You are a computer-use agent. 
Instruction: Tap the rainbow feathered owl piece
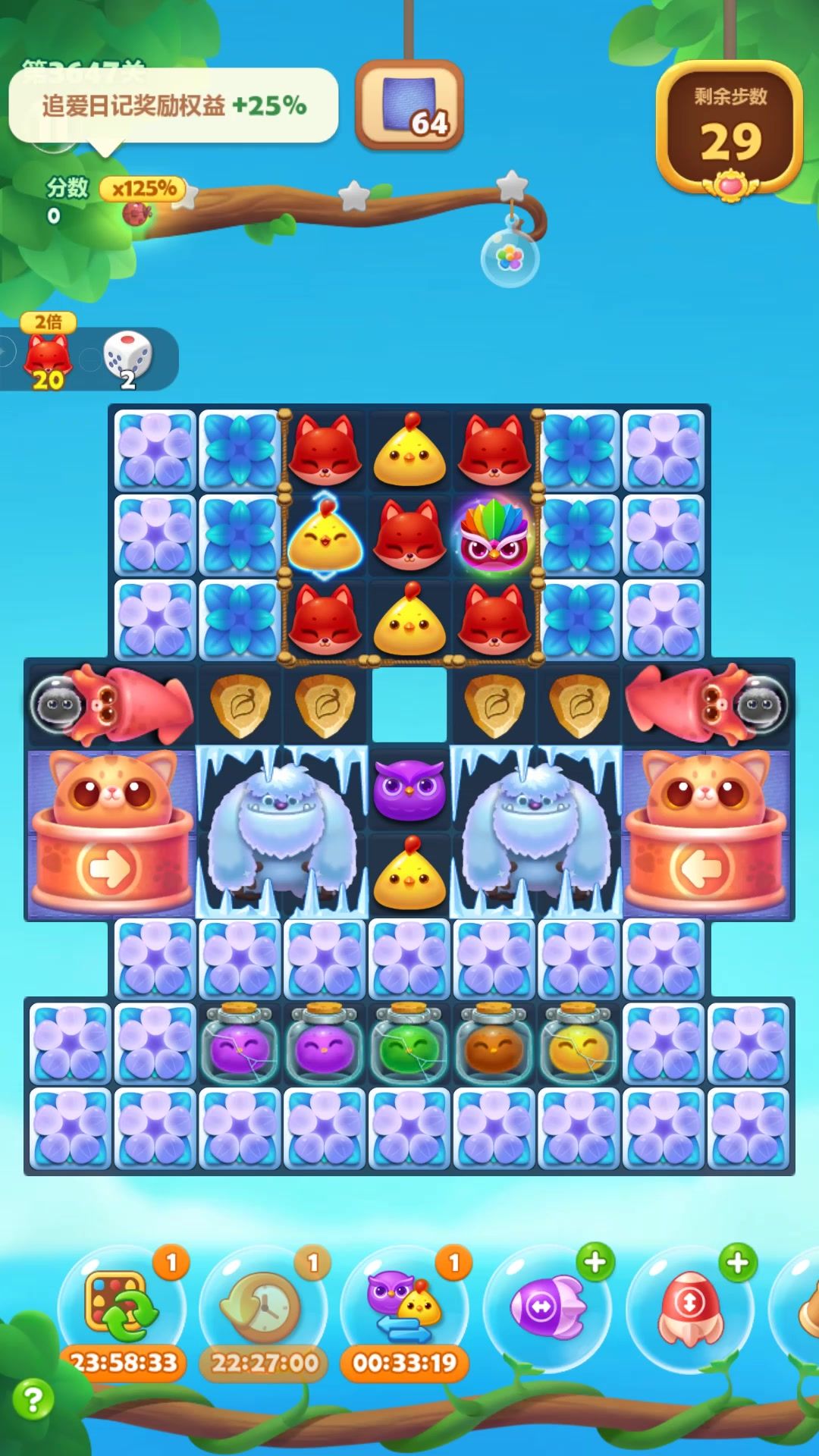coord(494,535)
